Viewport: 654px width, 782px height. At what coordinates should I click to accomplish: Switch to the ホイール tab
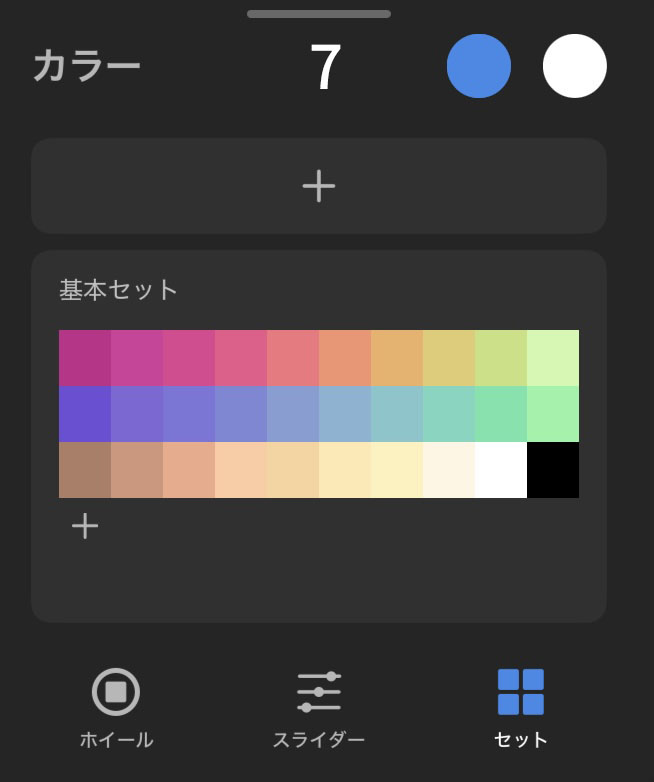(116, 709)
